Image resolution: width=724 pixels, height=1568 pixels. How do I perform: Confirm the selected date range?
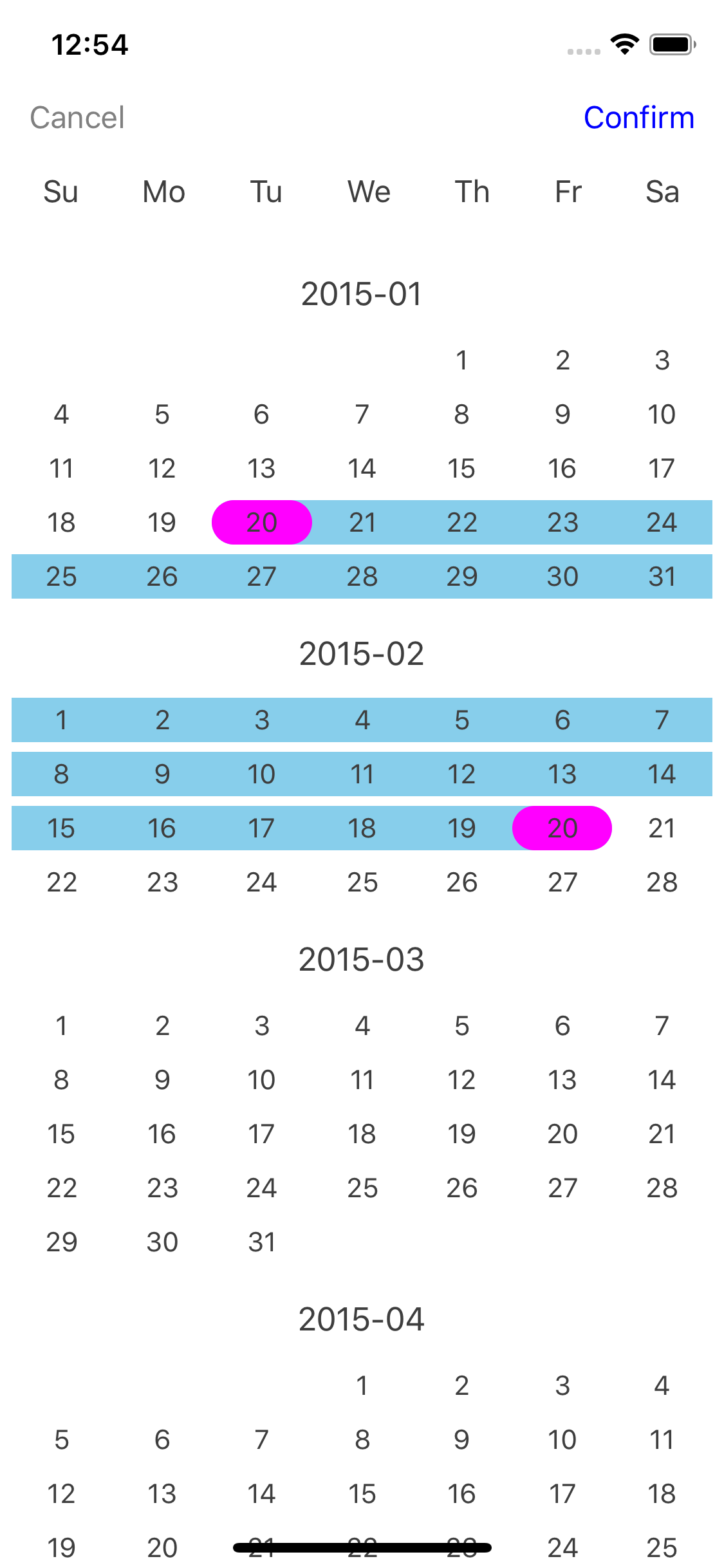click(639, 118)
